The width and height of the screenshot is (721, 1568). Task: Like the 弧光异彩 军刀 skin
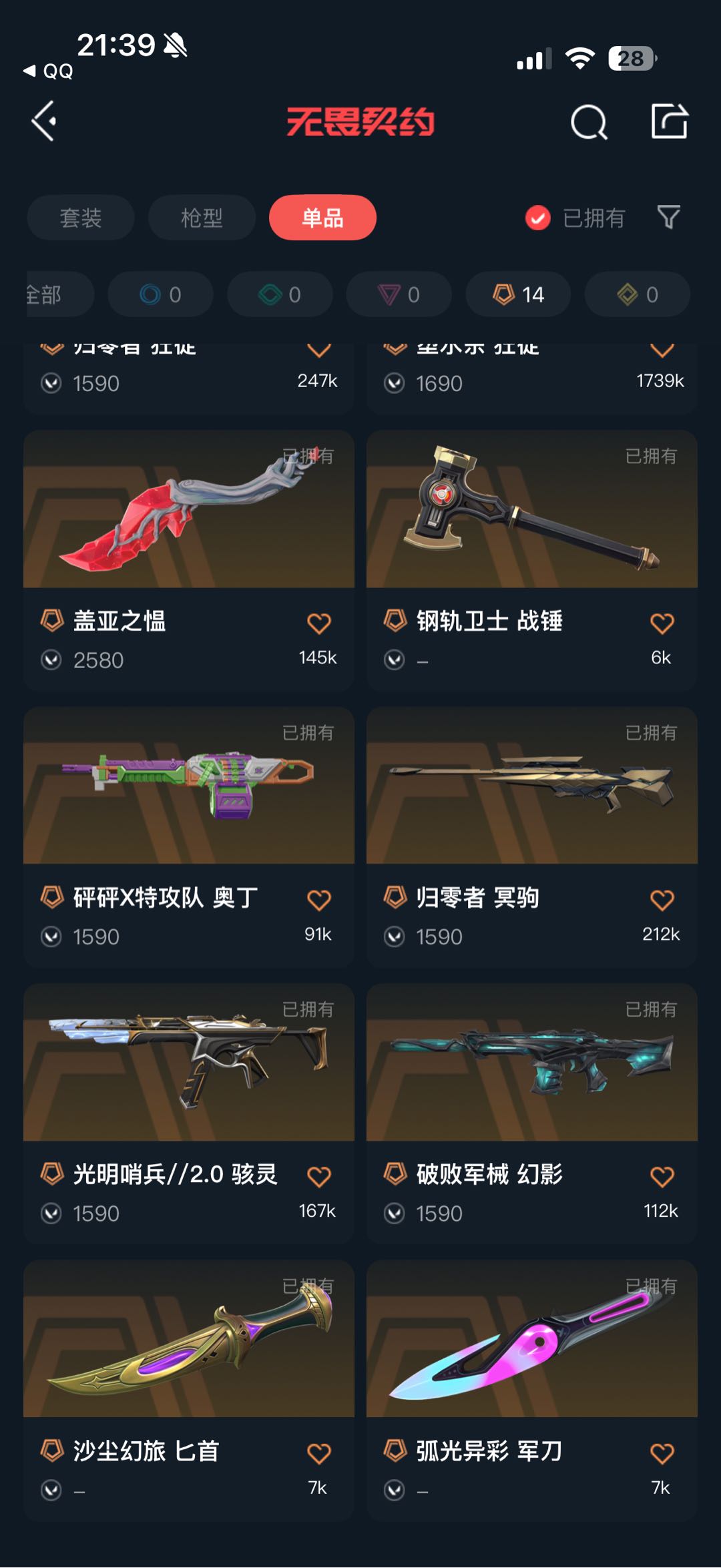click(x=662, y=1453)
